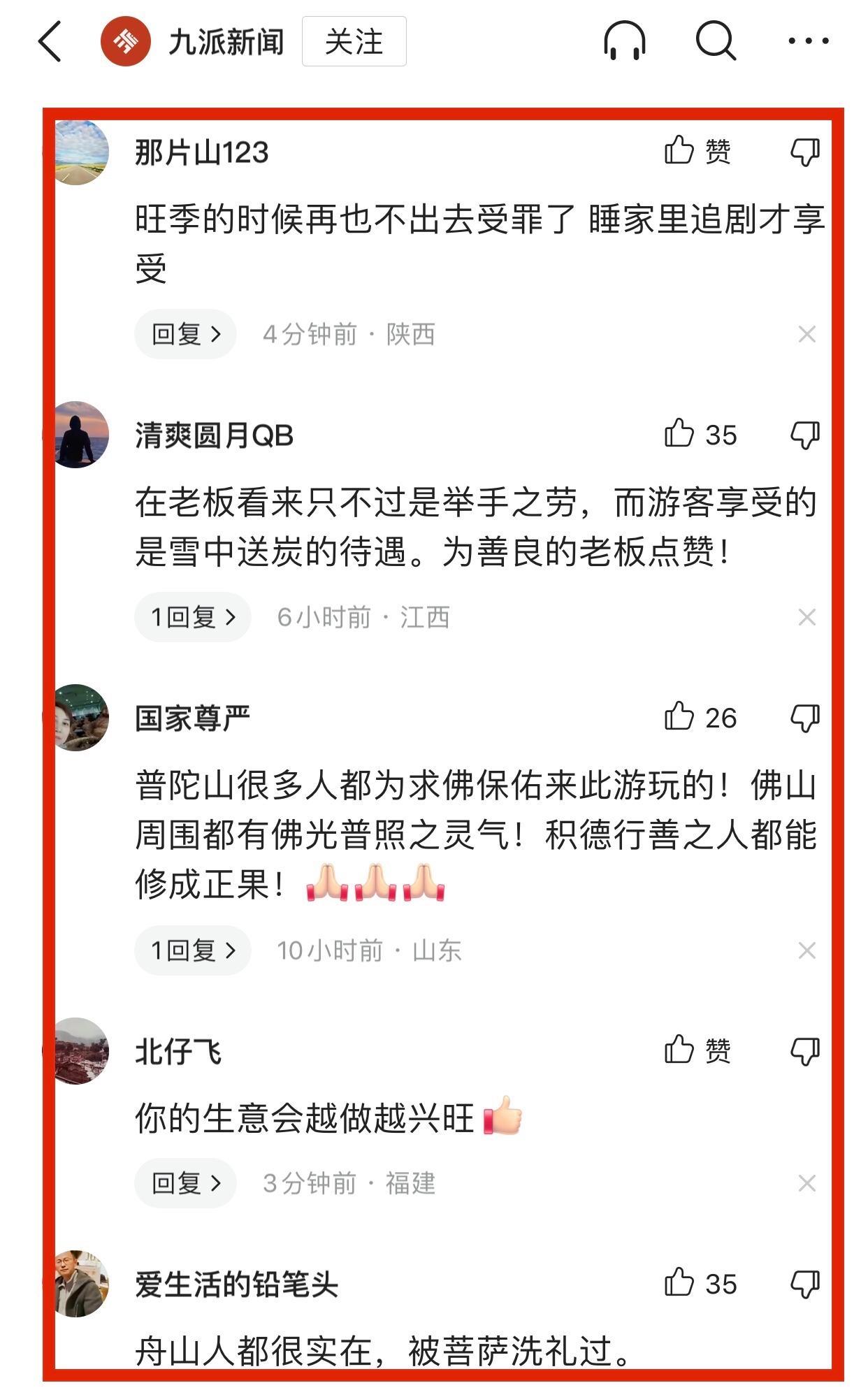Follow 九派新闻 with the 关注 button
Screen dimensions: 868x1390
pos(354,42)
